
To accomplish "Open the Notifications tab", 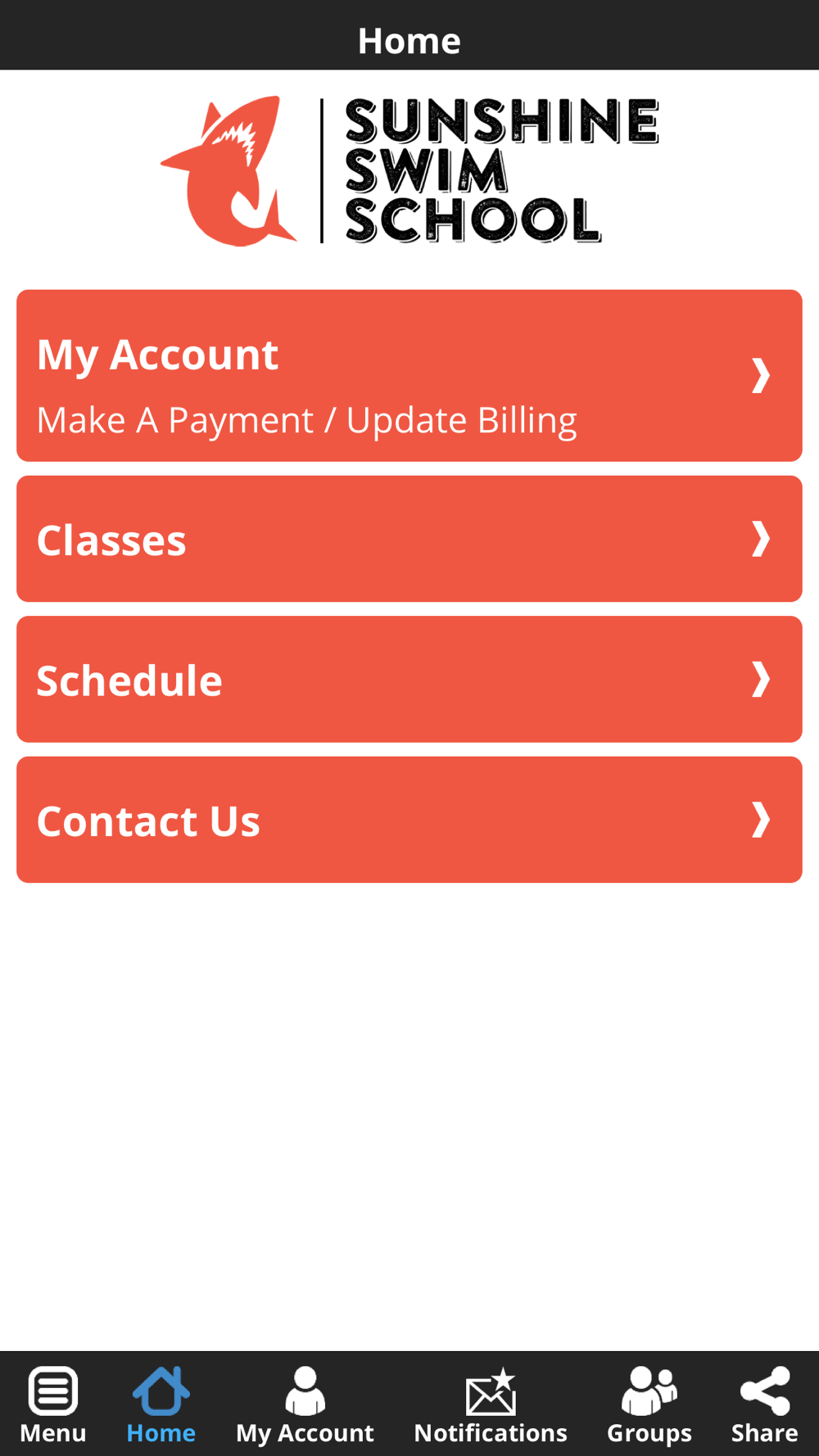I will [491, 1404].
